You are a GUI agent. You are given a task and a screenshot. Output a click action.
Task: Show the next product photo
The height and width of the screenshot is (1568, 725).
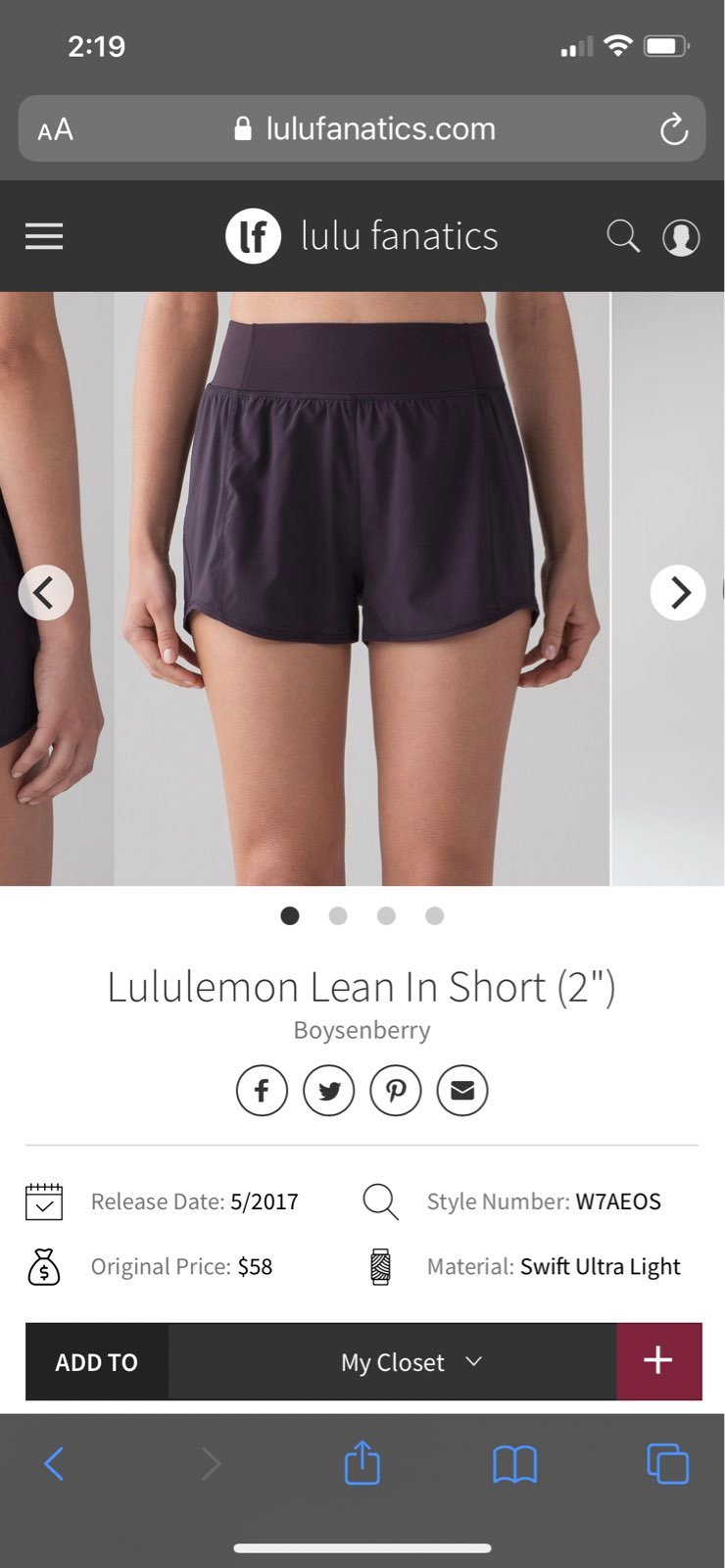(x=678, y=593)
